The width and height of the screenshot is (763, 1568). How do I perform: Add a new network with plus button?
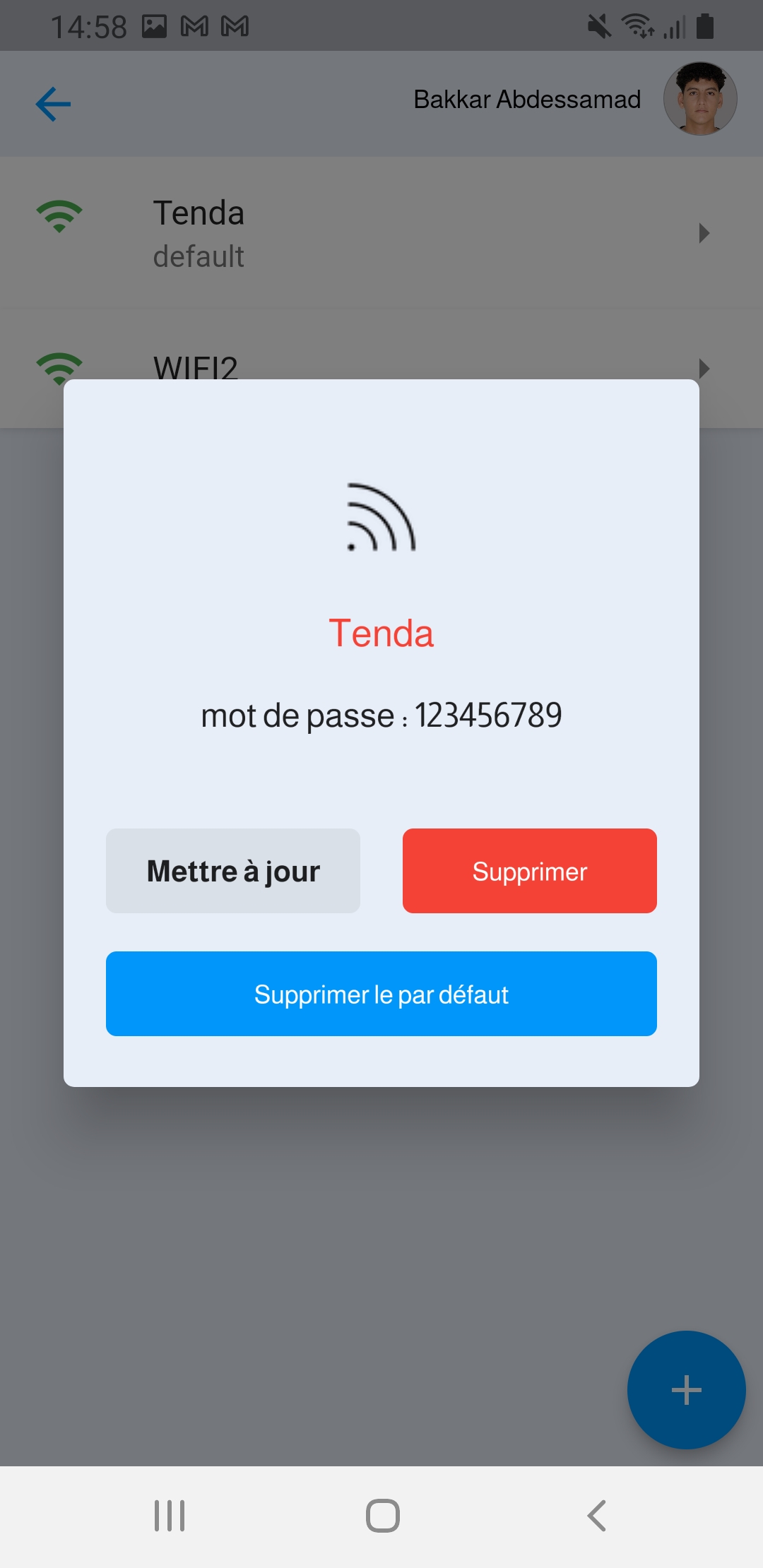[686, 1390]
